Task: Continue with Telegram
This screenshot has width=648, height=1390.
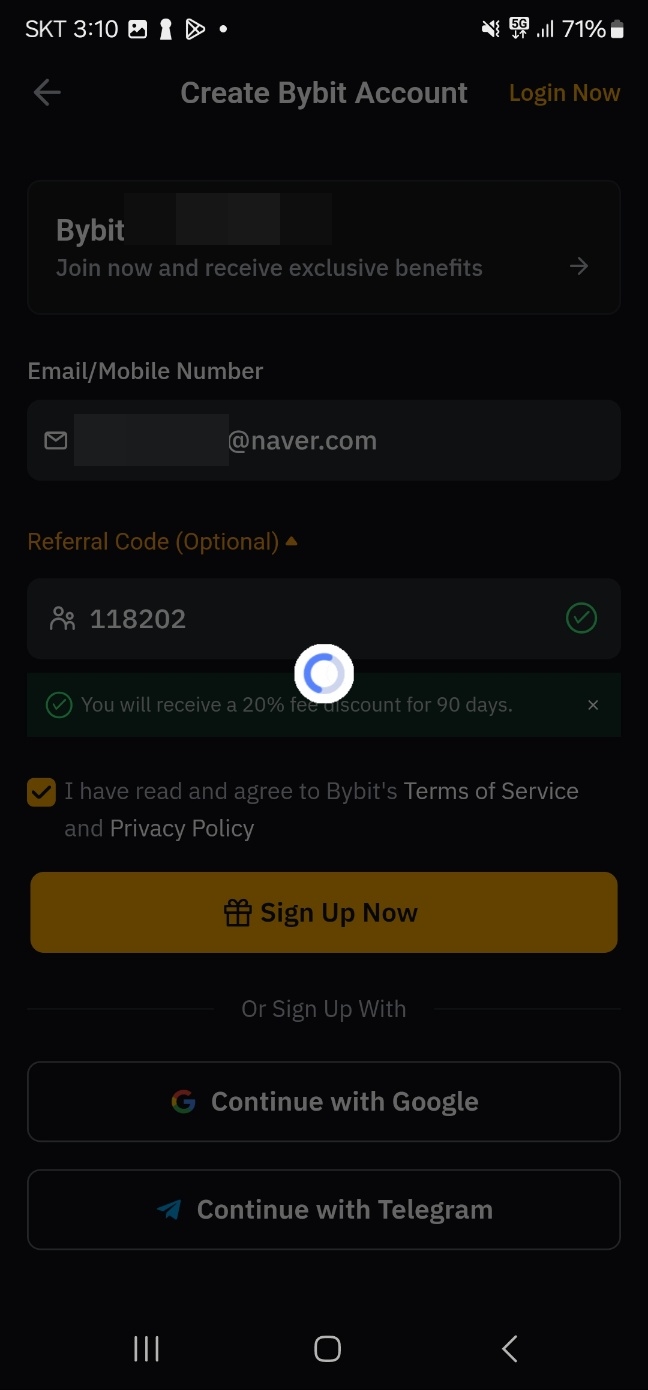Action: coord(323,1209)
